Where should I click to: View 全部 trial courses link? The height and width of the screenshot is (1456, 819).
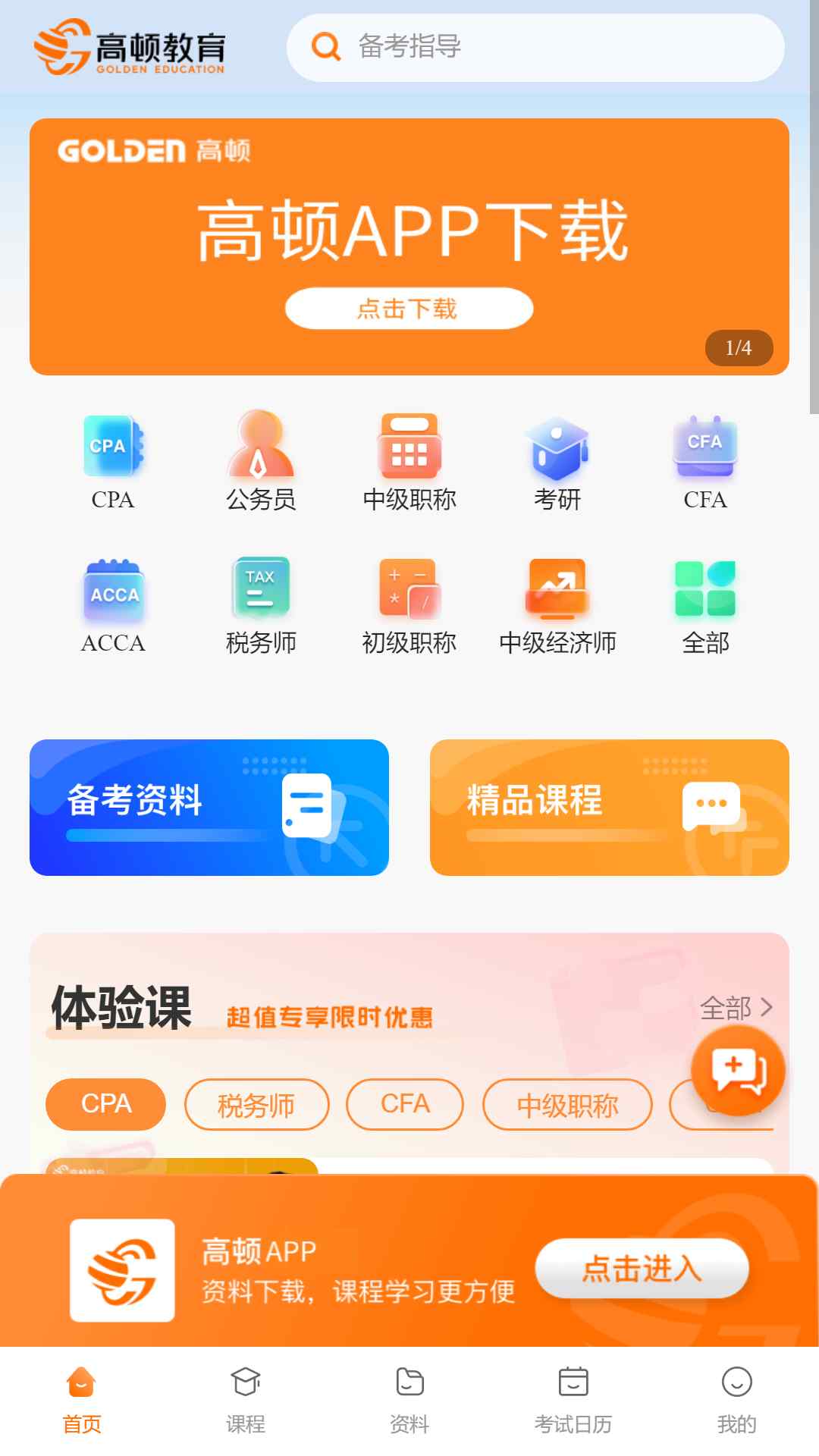[x=736, y=1008]
